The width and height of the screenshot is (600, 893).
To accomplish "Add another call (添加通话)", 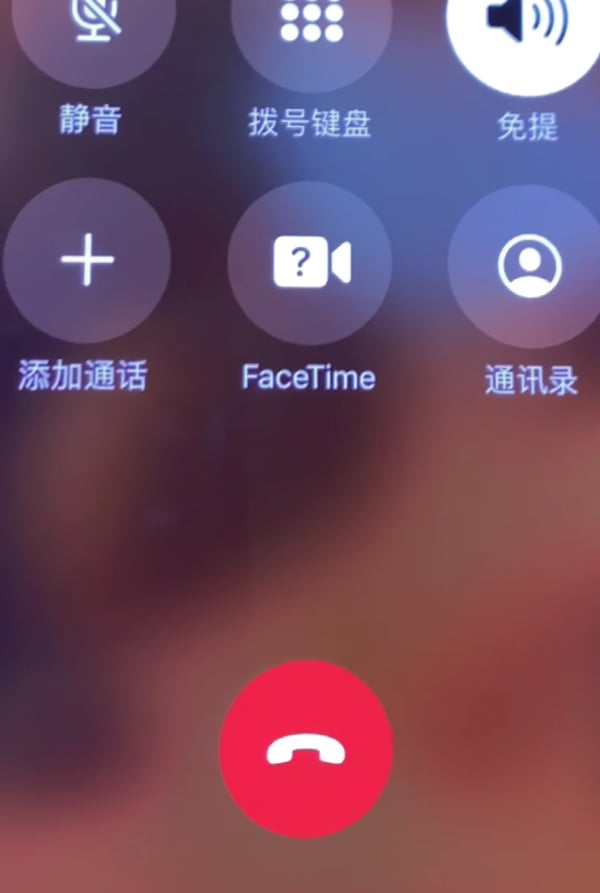I will tap(87, 263).
